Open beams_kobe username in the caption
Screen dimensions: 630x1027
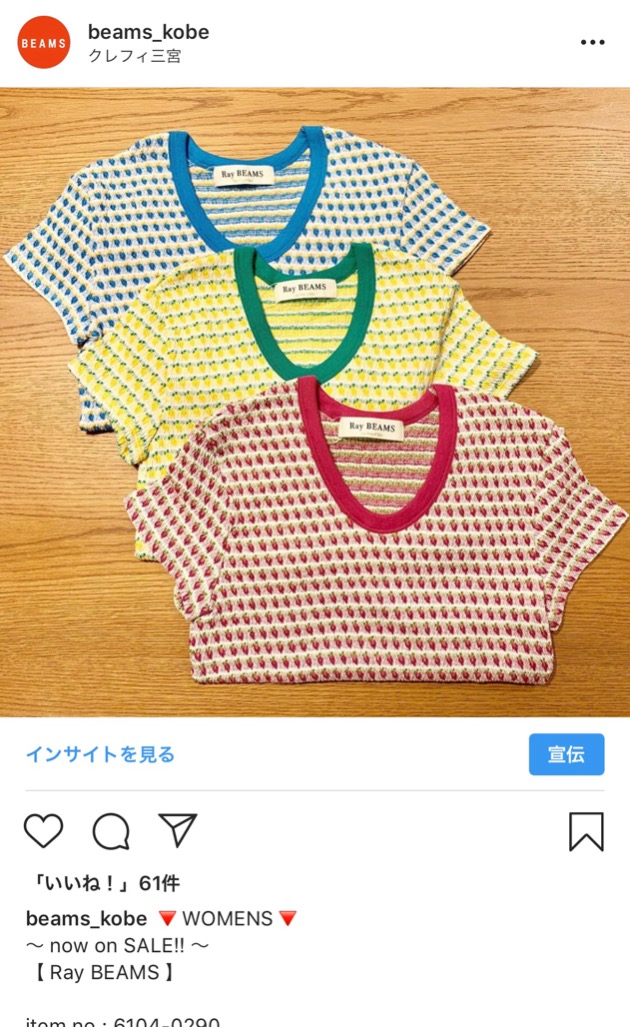(86, 918)
